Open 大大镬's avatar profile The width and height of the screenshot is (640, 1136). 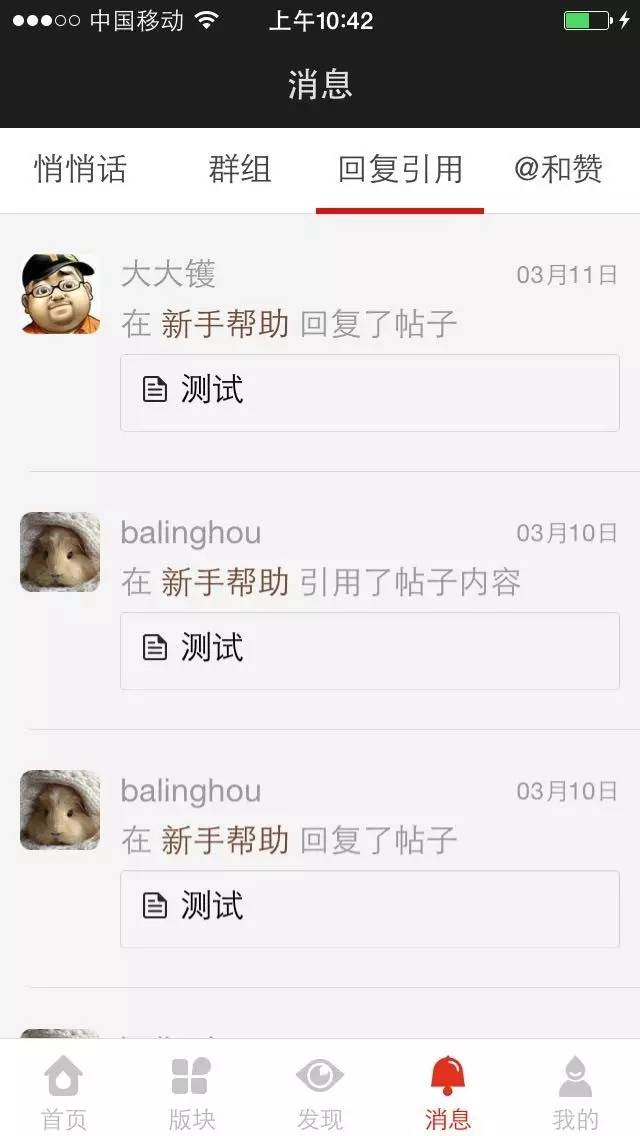point(60,293)
